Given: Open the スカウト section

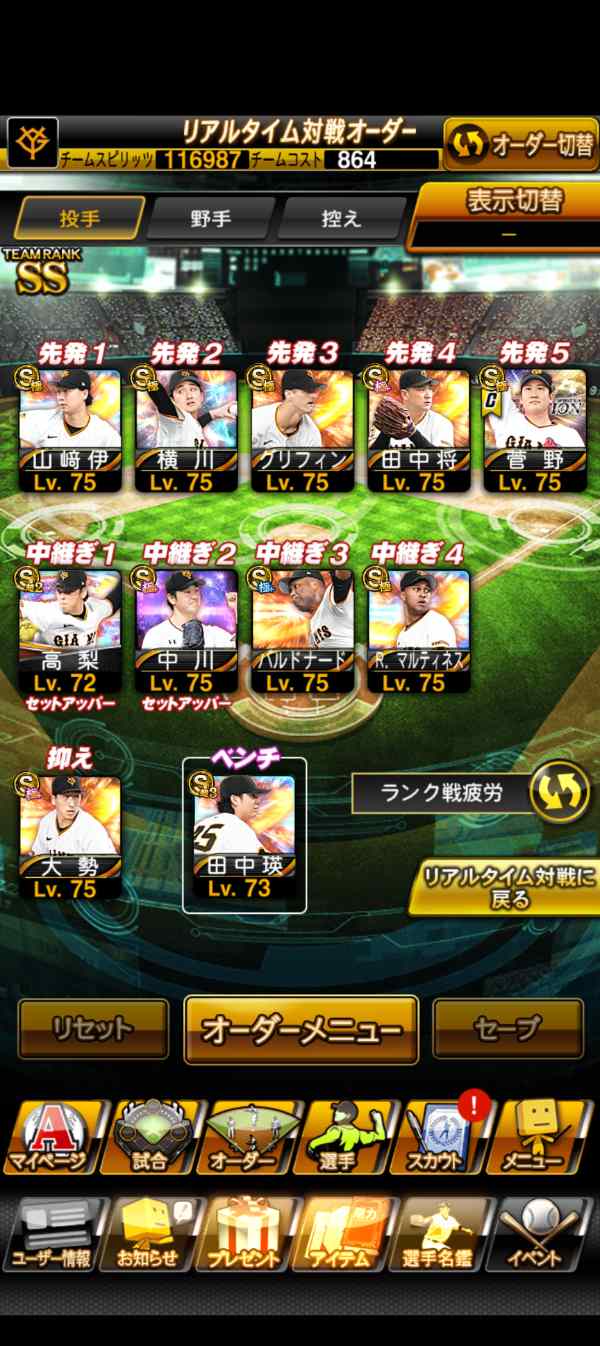Looking at the screenshot, I should point(444,1137).
